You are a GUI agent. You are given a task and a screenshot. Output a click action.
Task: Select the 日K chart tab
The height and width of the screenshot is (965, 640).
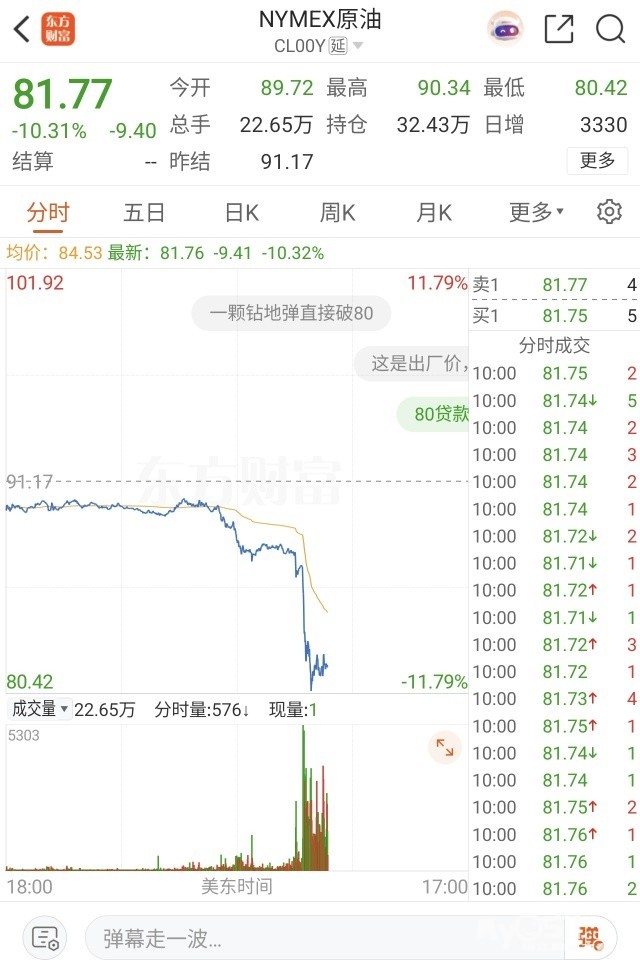(x=241, y=212)
